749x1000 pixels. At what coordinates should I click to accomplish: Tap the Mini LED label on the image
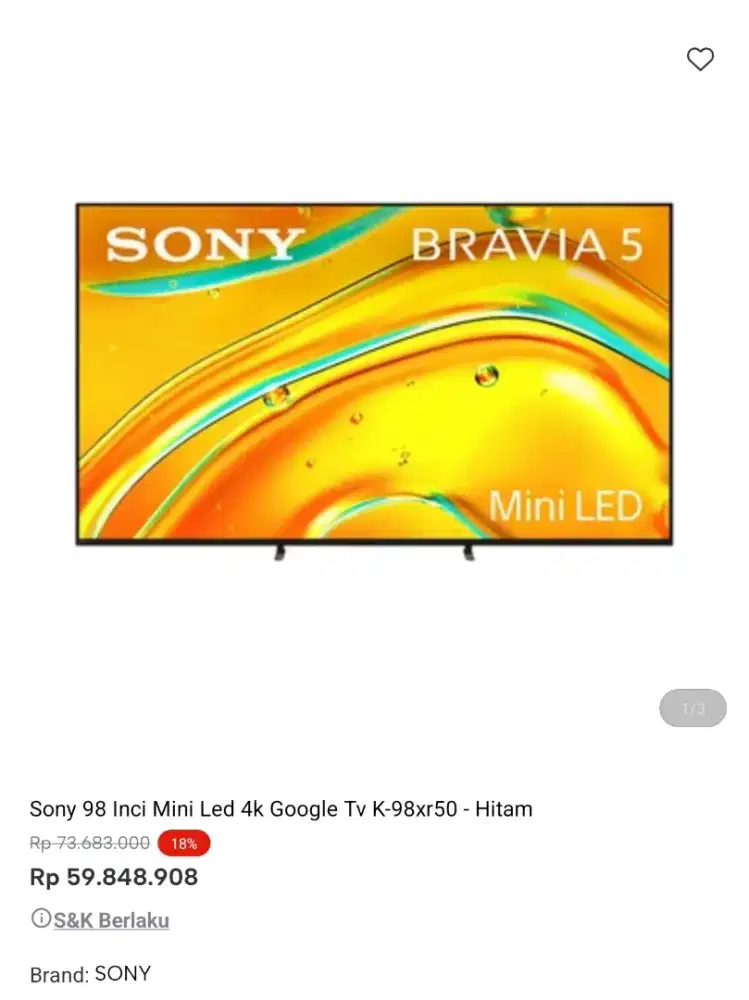click(x=568, y=507)
